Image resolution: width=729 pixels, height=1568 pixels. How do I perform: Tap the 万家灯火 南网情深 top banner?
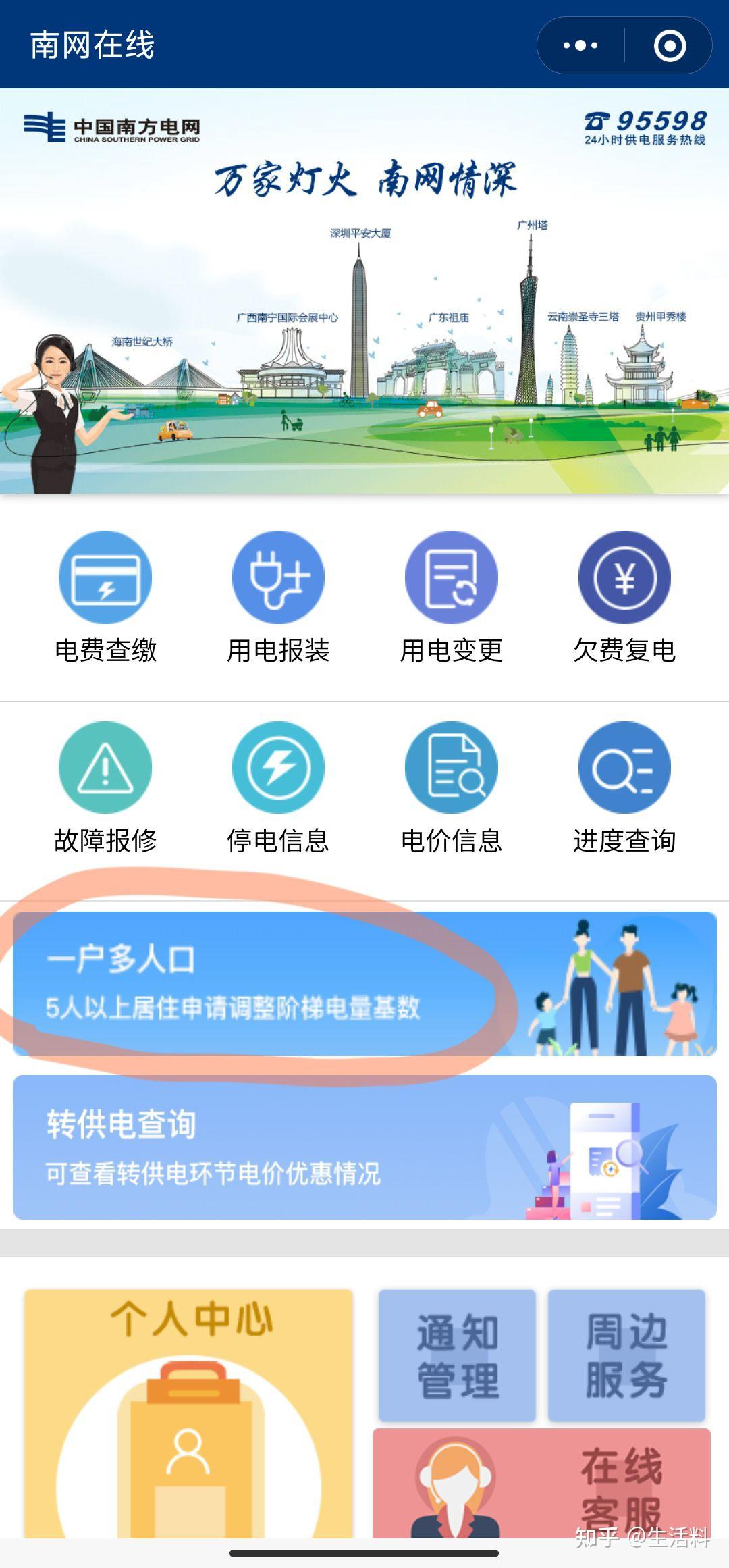(364, 291)
